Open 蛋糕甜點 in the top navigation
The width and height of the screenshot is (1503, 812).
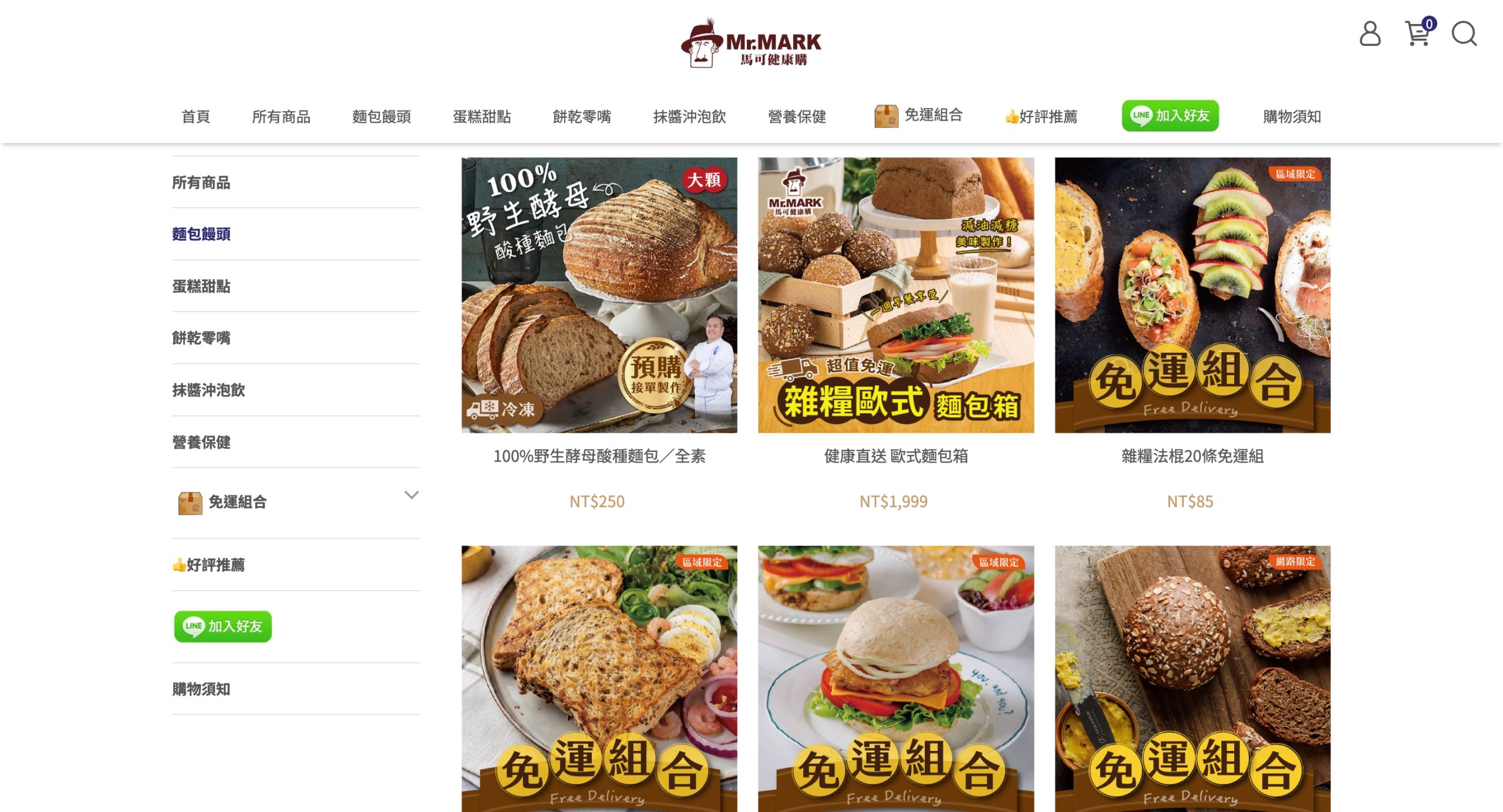point(481,116)
